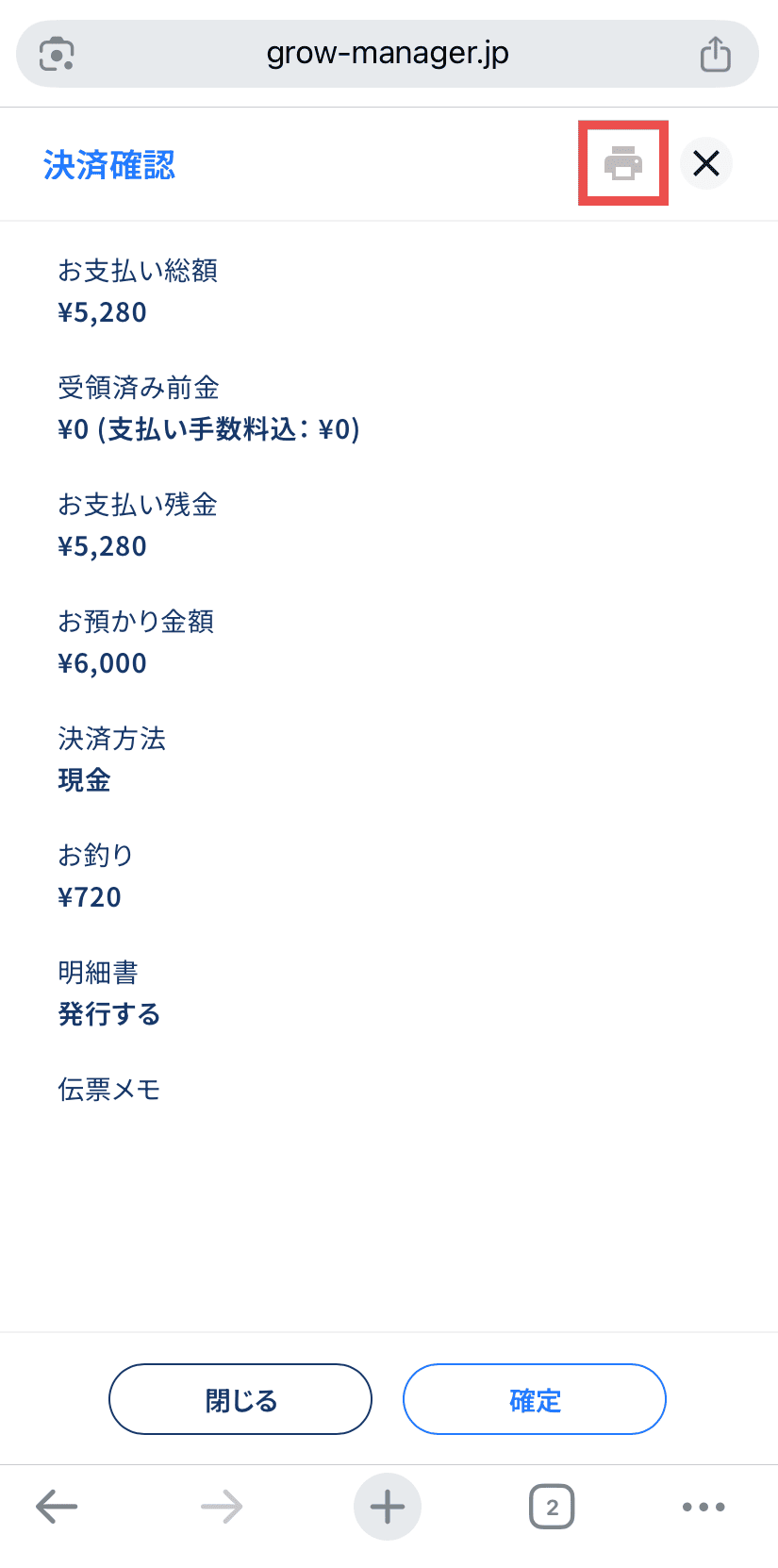Tap the お預かり金額 amount ¥6,000

tap(101, 662)
